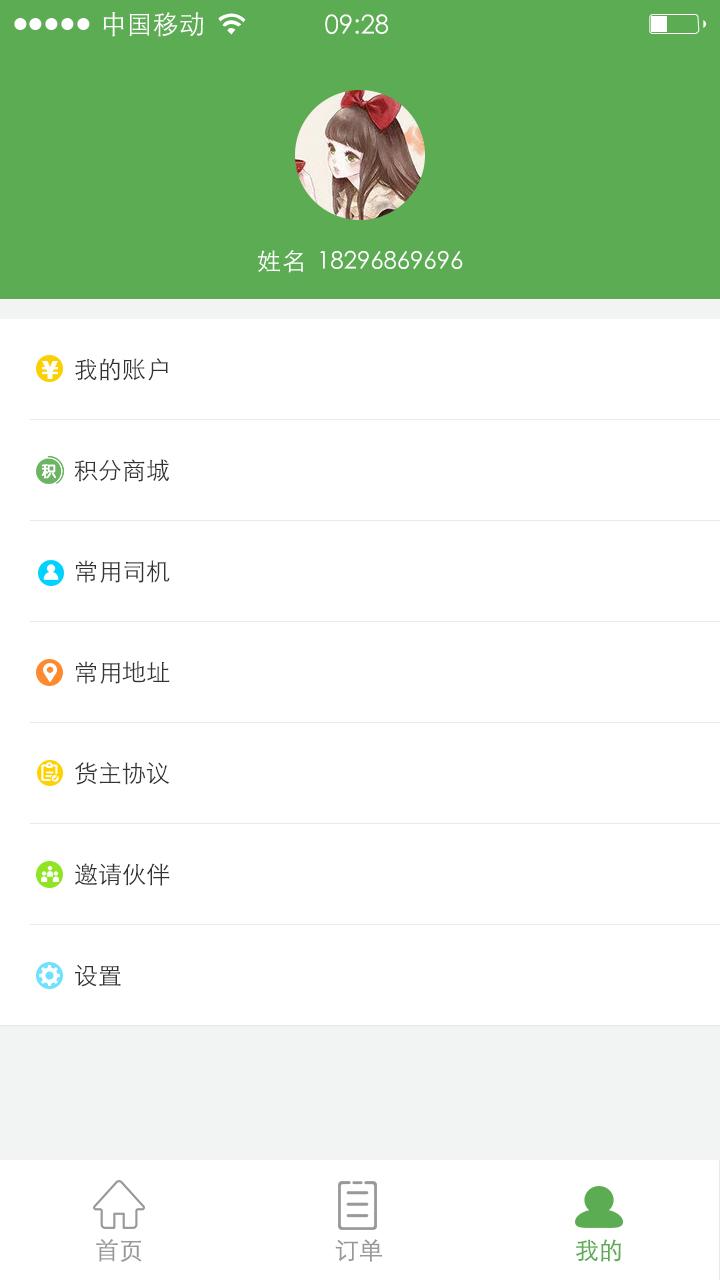
Task: Tap the profile avatar picture
Action: [360, 155]
